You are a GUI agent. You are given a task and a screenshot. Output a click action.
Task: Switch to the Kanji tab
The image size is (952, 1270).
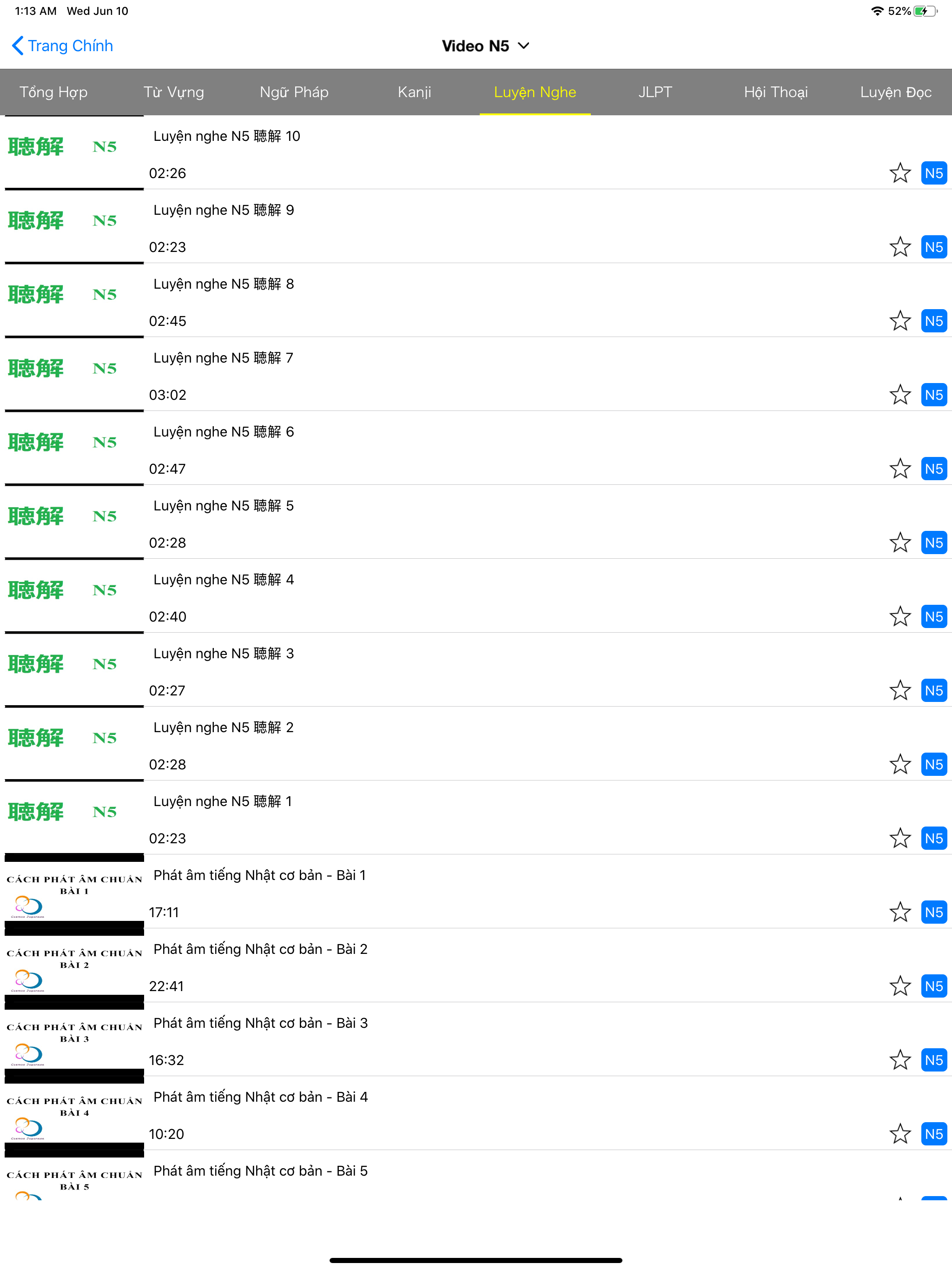click(x=415, y=92)
